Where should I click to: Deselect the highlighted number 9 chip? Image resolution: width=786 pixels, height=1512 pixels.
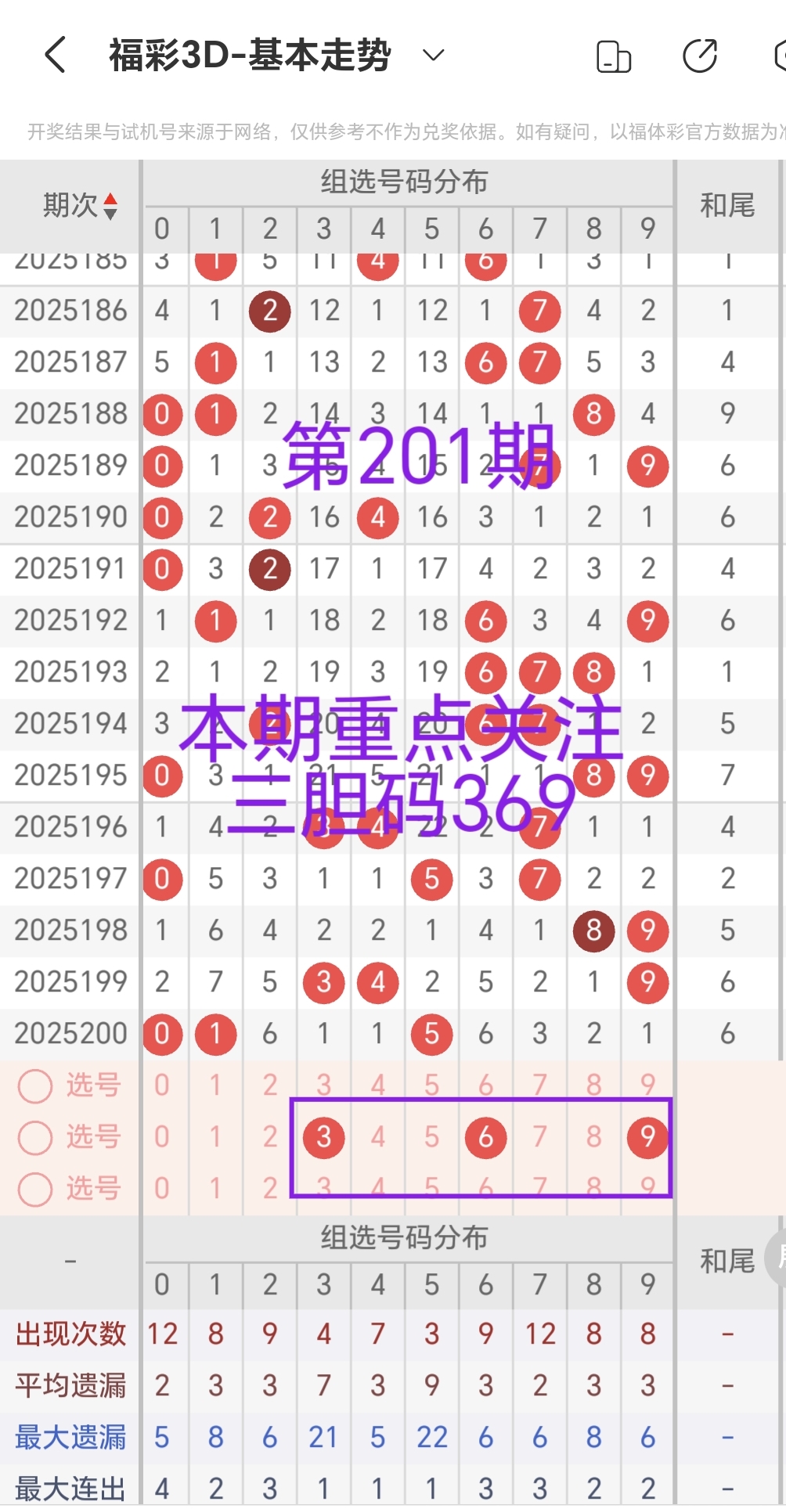[647, 1138]
